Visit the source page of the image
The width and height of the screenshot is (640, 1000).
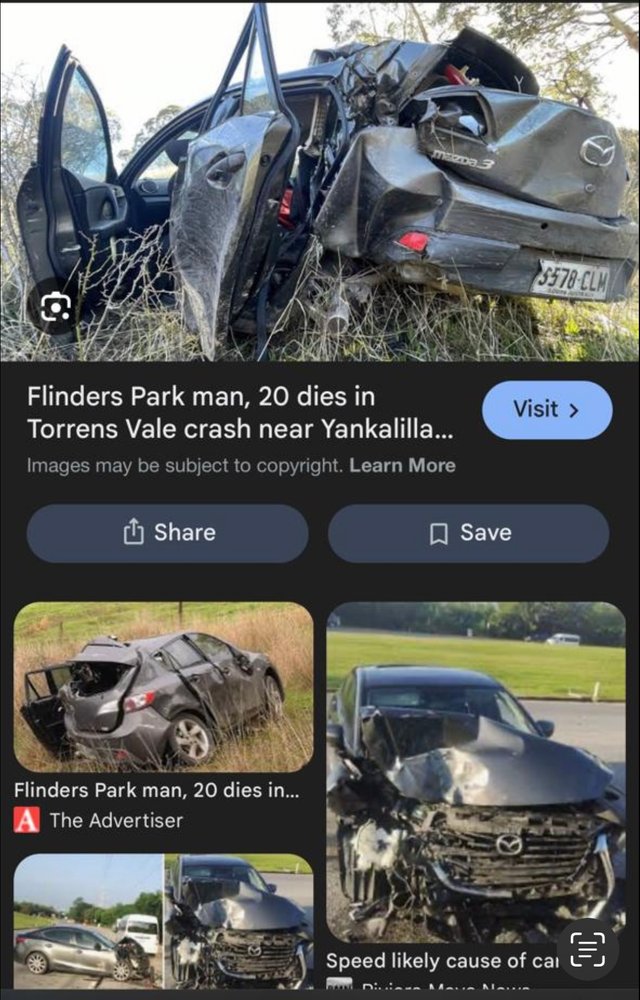click(x=547, y=410)
